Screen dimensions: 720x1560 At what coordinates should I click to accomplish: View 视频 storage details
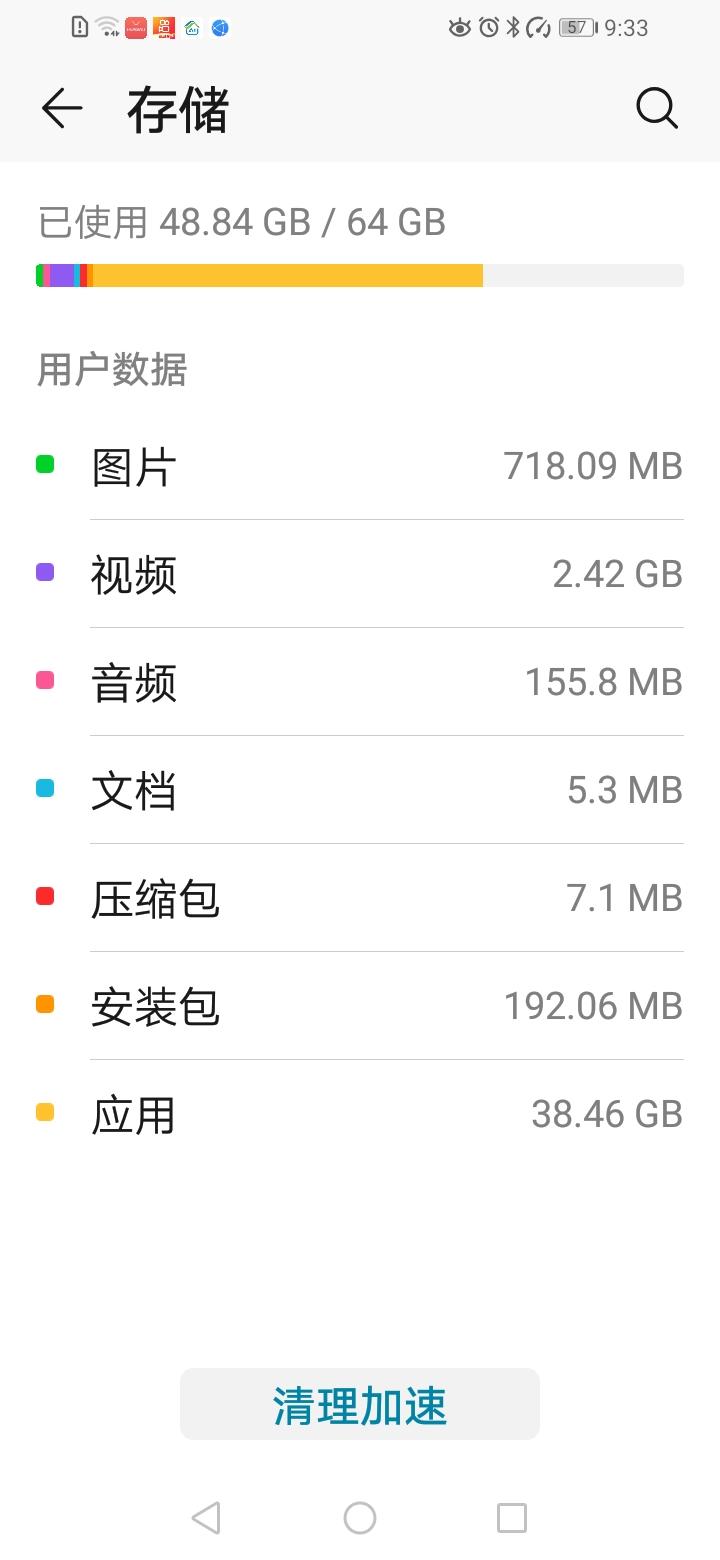[360, 574]
